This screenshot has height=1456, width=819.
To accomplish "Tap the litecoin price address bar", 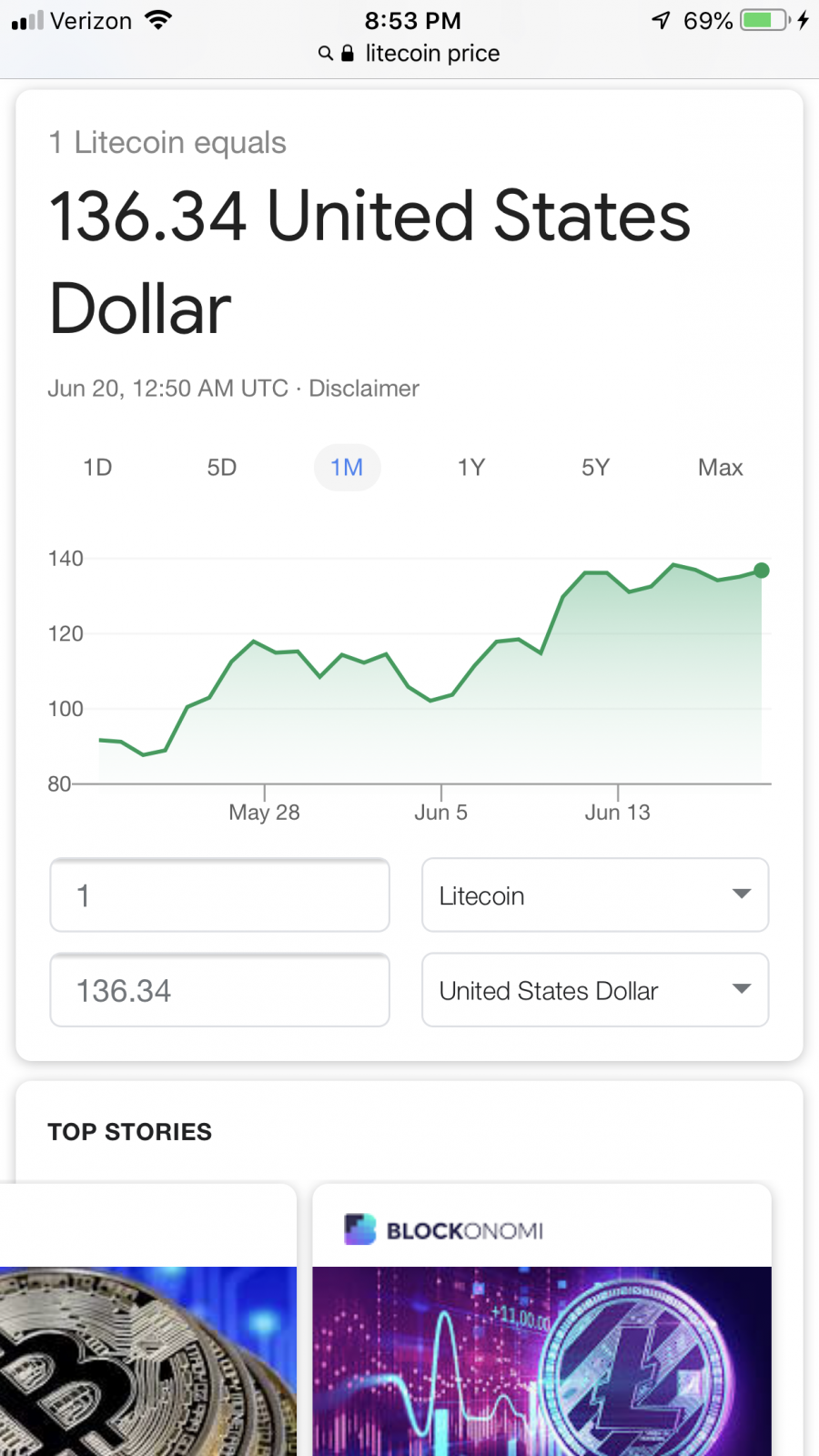I will (409, 54).
